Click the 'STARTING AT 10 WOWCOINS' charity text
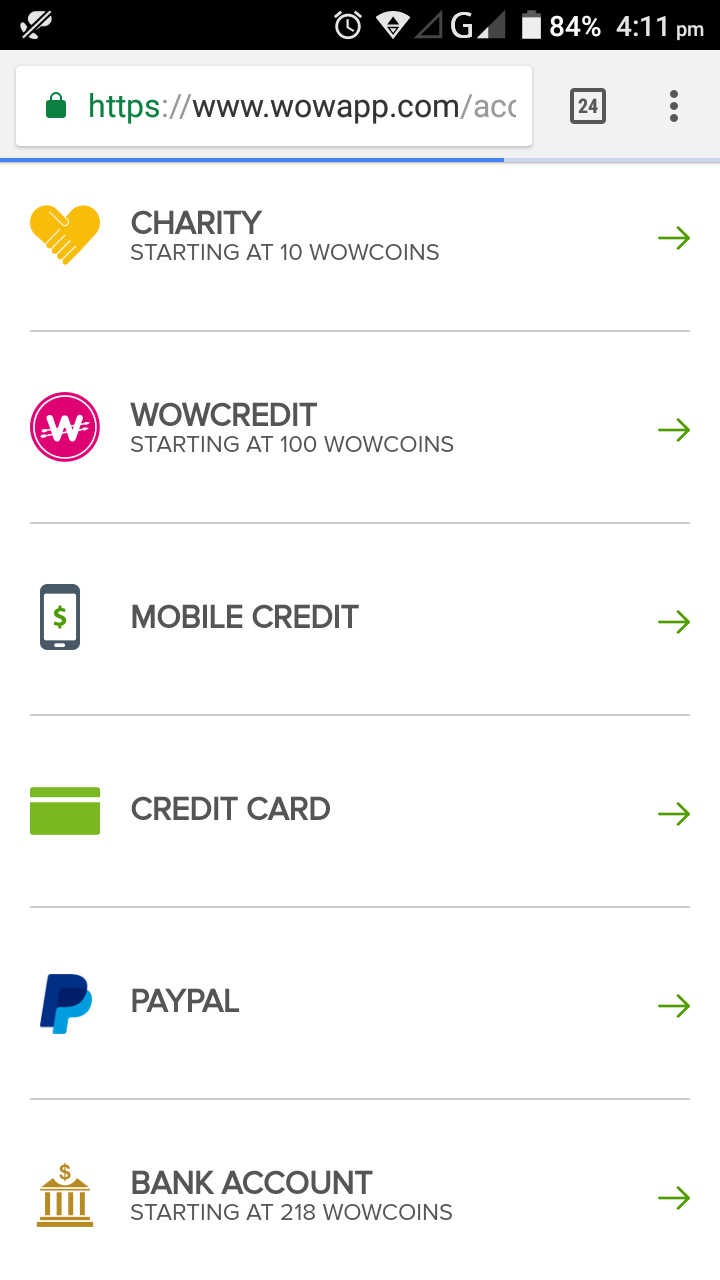720x1280 pixels. (283, 252)
